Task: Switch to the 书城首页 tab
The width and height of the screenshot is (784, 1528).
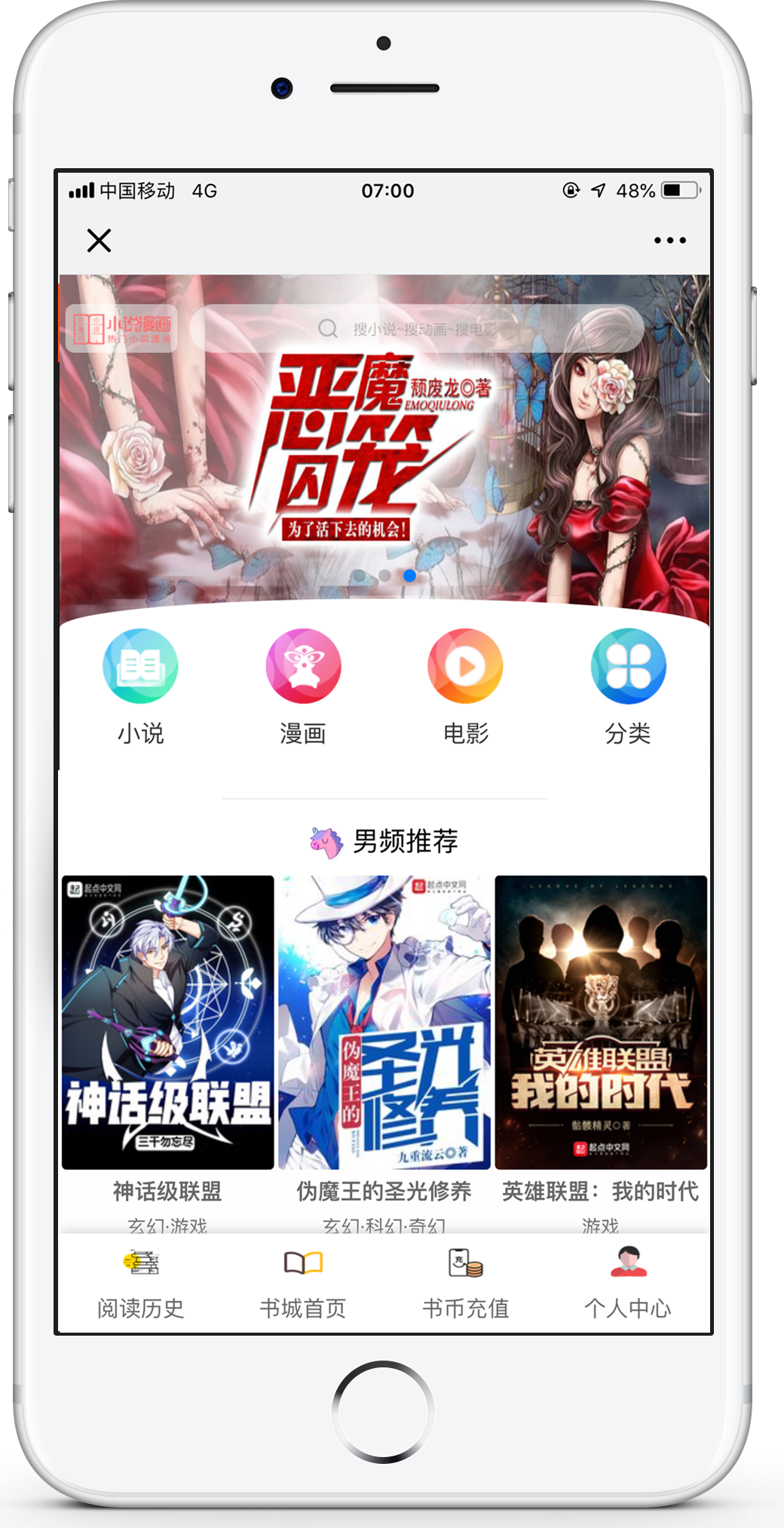Action: pyautogui.click(x=303, y=1284)
